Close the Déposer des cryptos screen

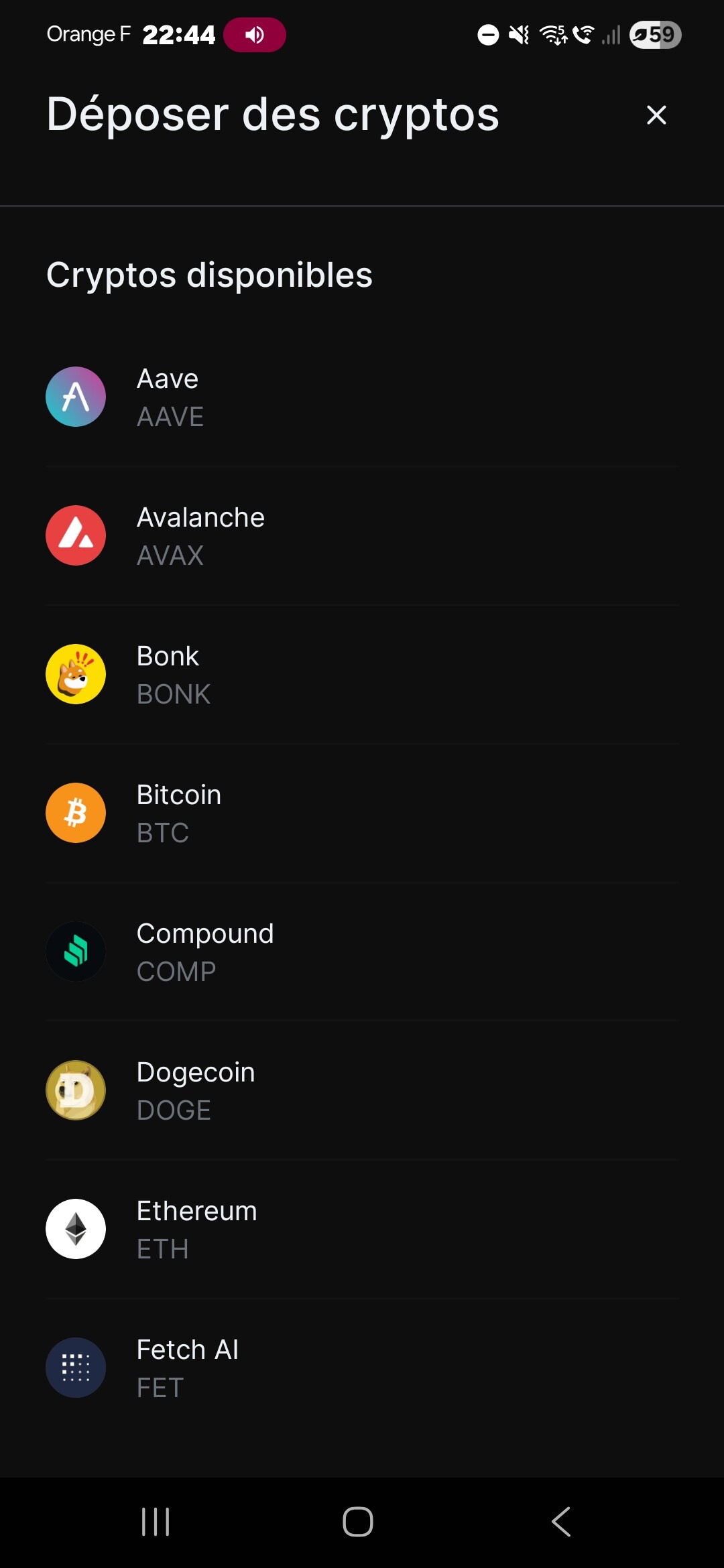pos(656,115)
